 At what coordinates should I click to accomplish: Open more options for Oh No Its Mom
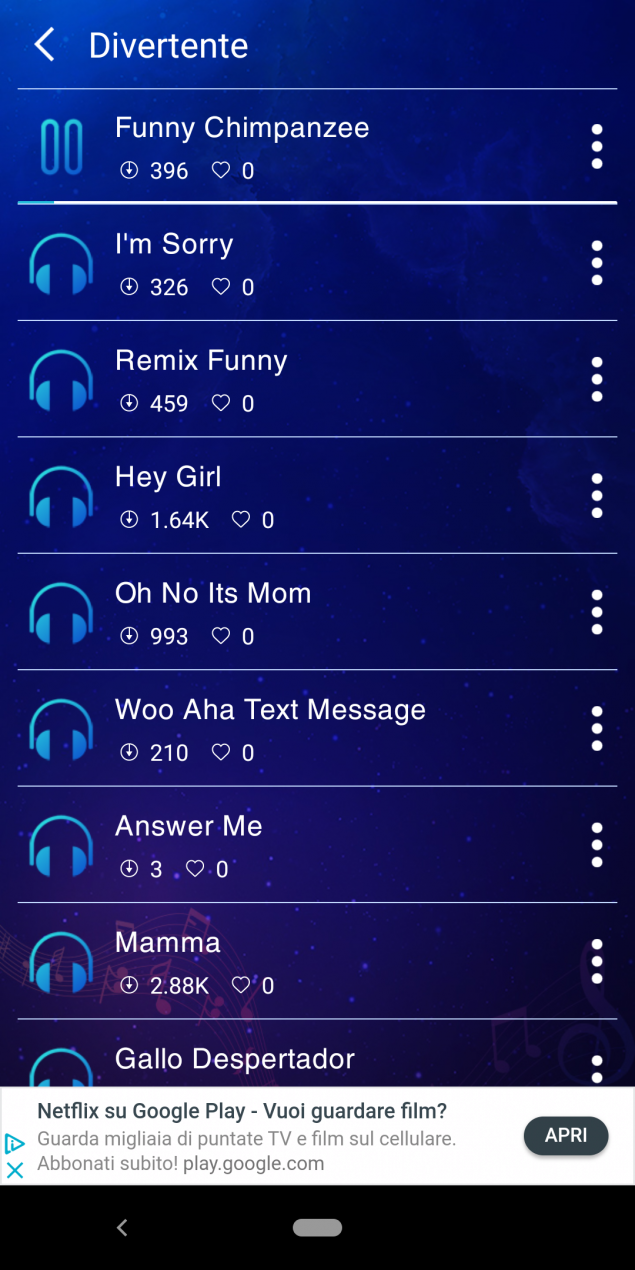tap(597, 612)
